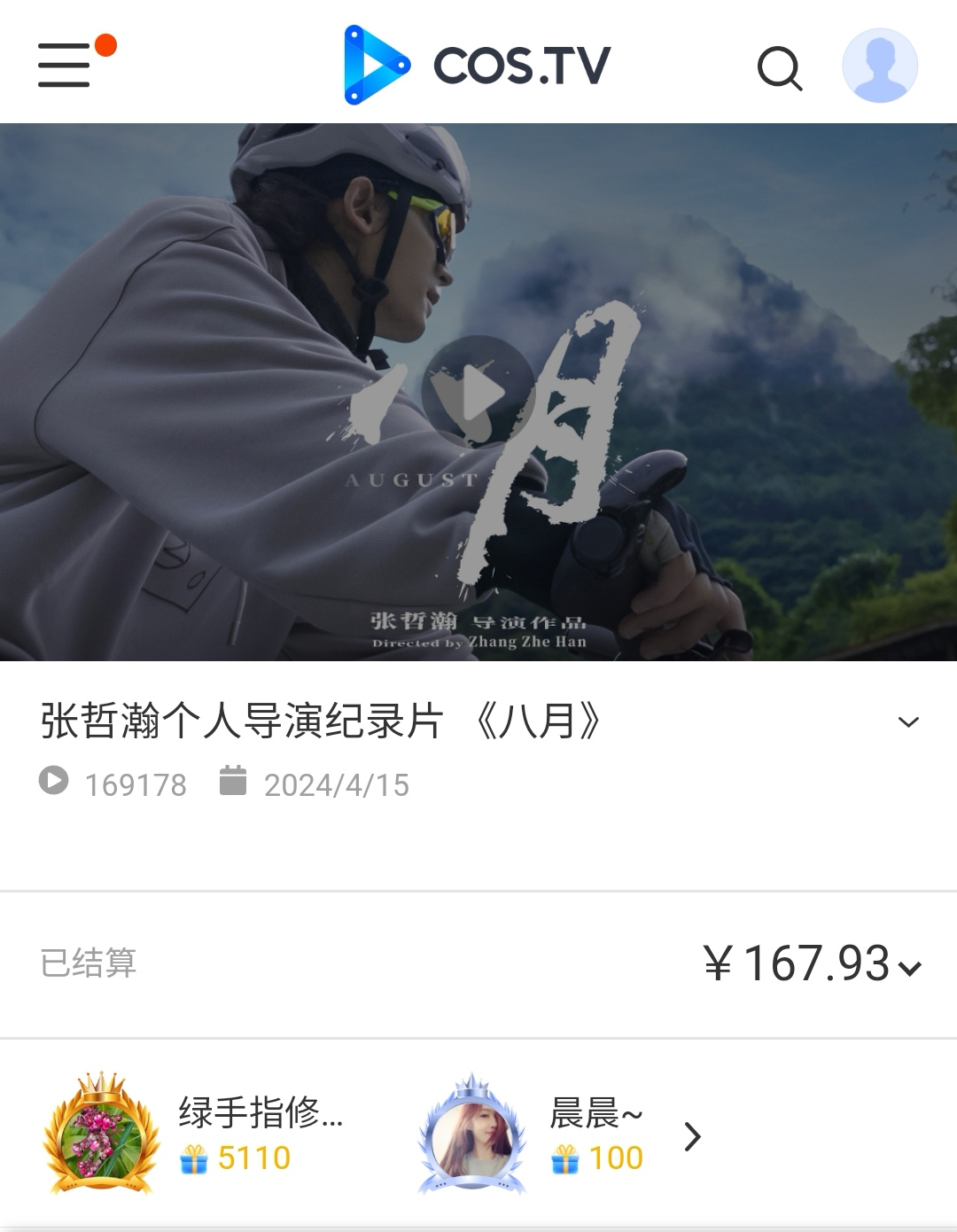Screen dimensions: 957x1232
Task: View more gift senders via arrow
Action: (693, 1136)
